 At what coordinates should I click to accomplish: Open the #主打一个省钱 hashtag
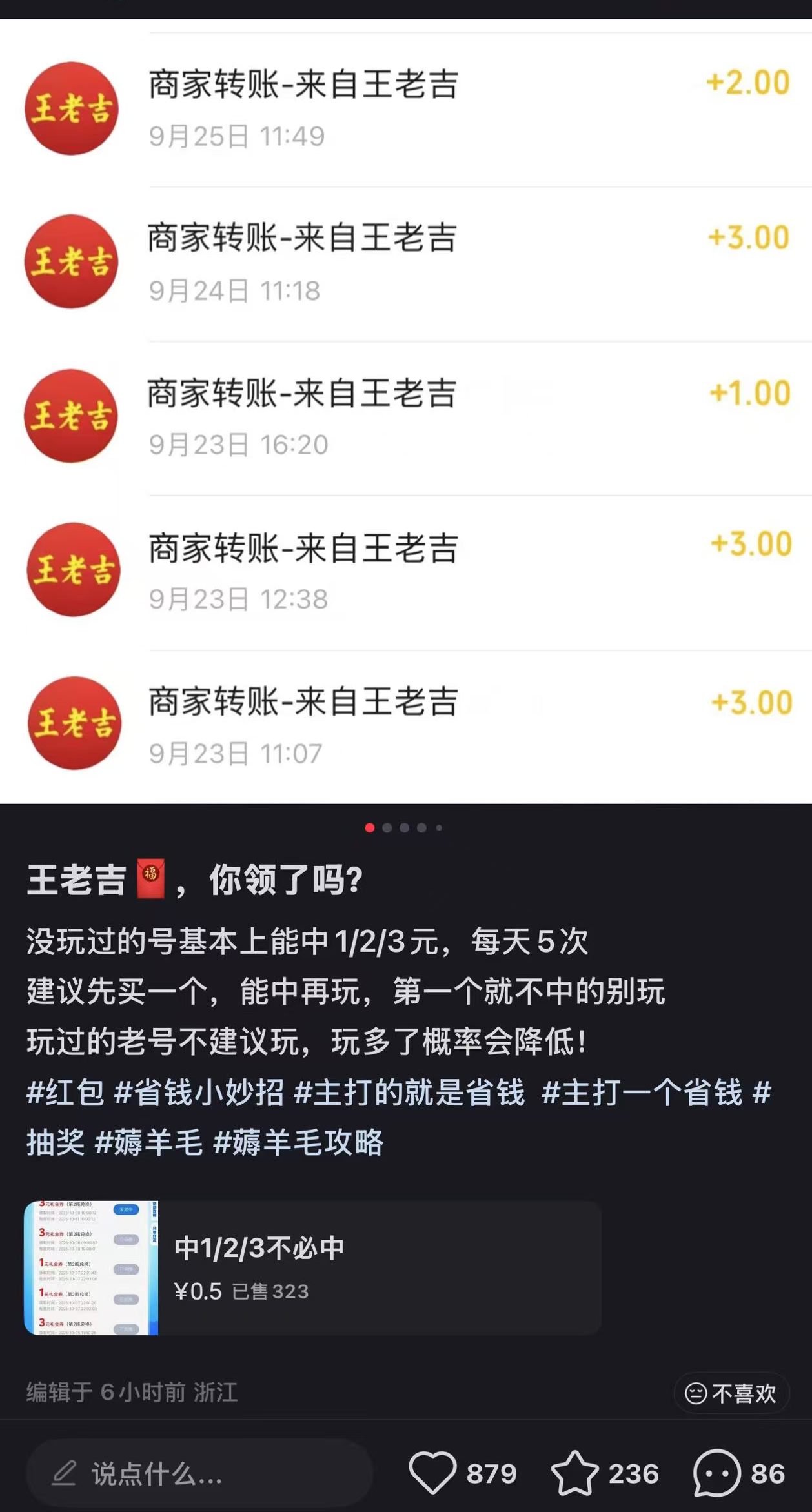coord(642,1093)
